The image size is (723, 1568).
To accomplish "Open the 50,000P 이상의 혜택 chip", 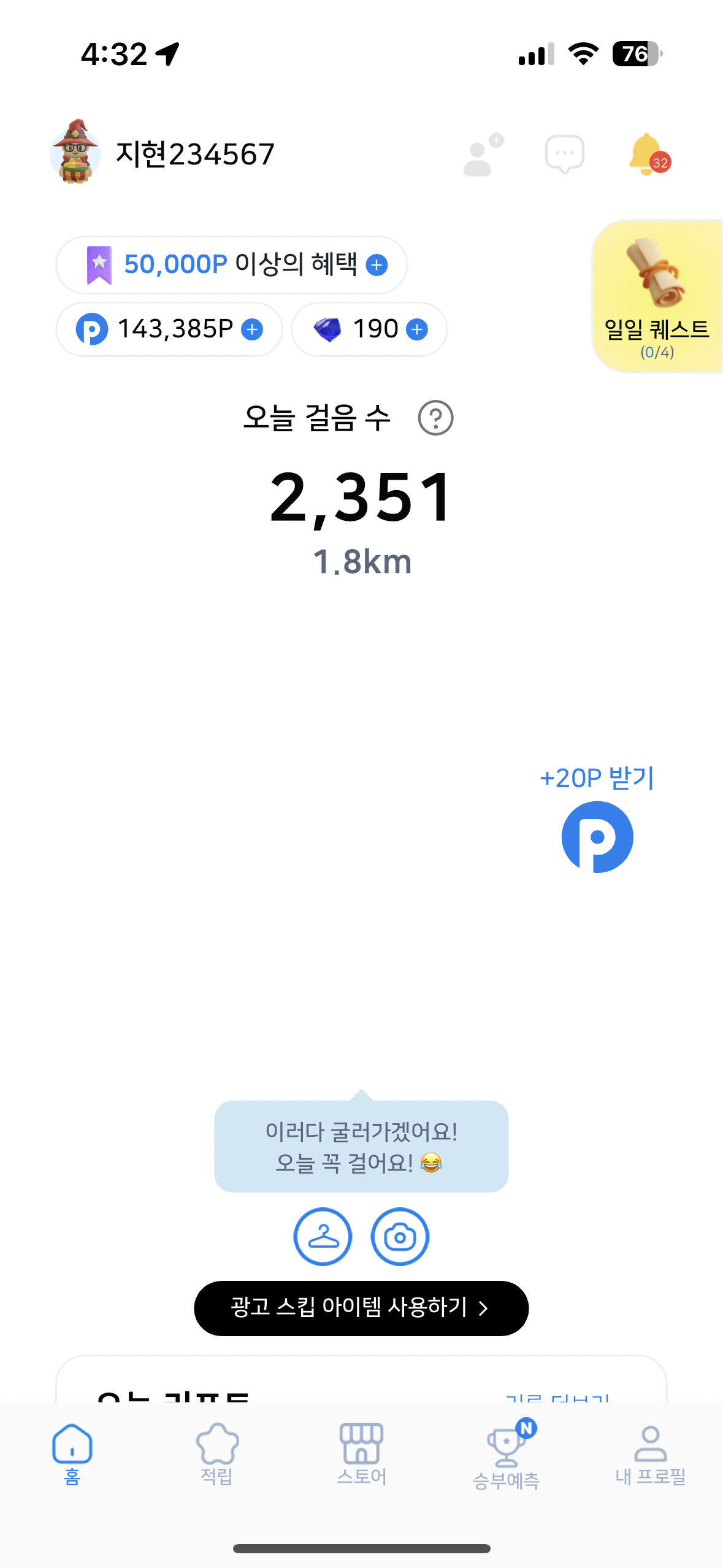I will pos(231,265).
